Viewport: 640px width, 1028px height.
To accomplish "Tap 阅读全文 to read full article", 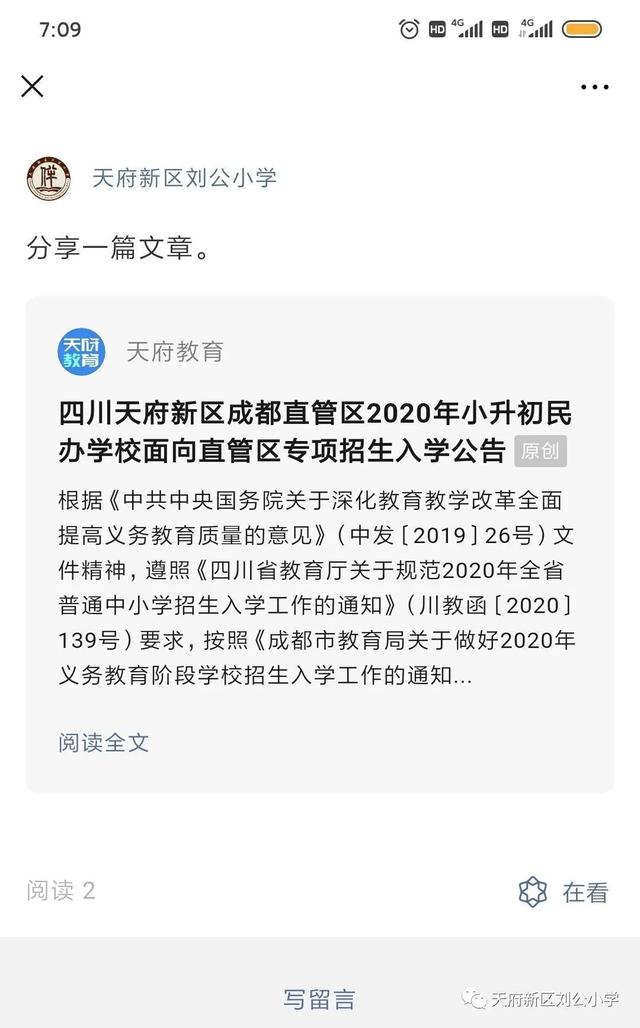I will pyautogui.click(x=103, y=742).
